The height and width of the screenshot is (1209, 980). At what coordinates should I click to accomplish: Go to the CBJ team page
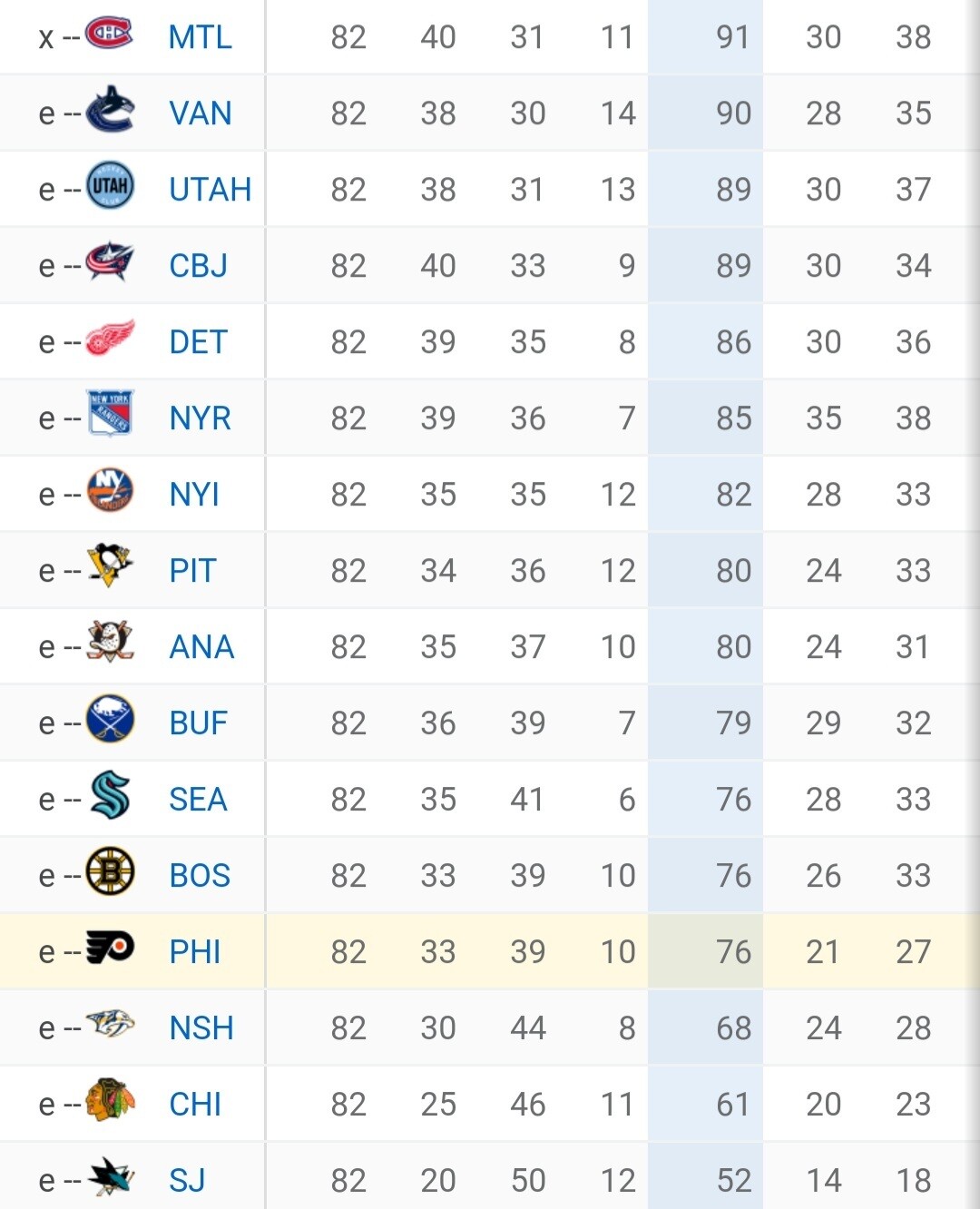point(198,266)
